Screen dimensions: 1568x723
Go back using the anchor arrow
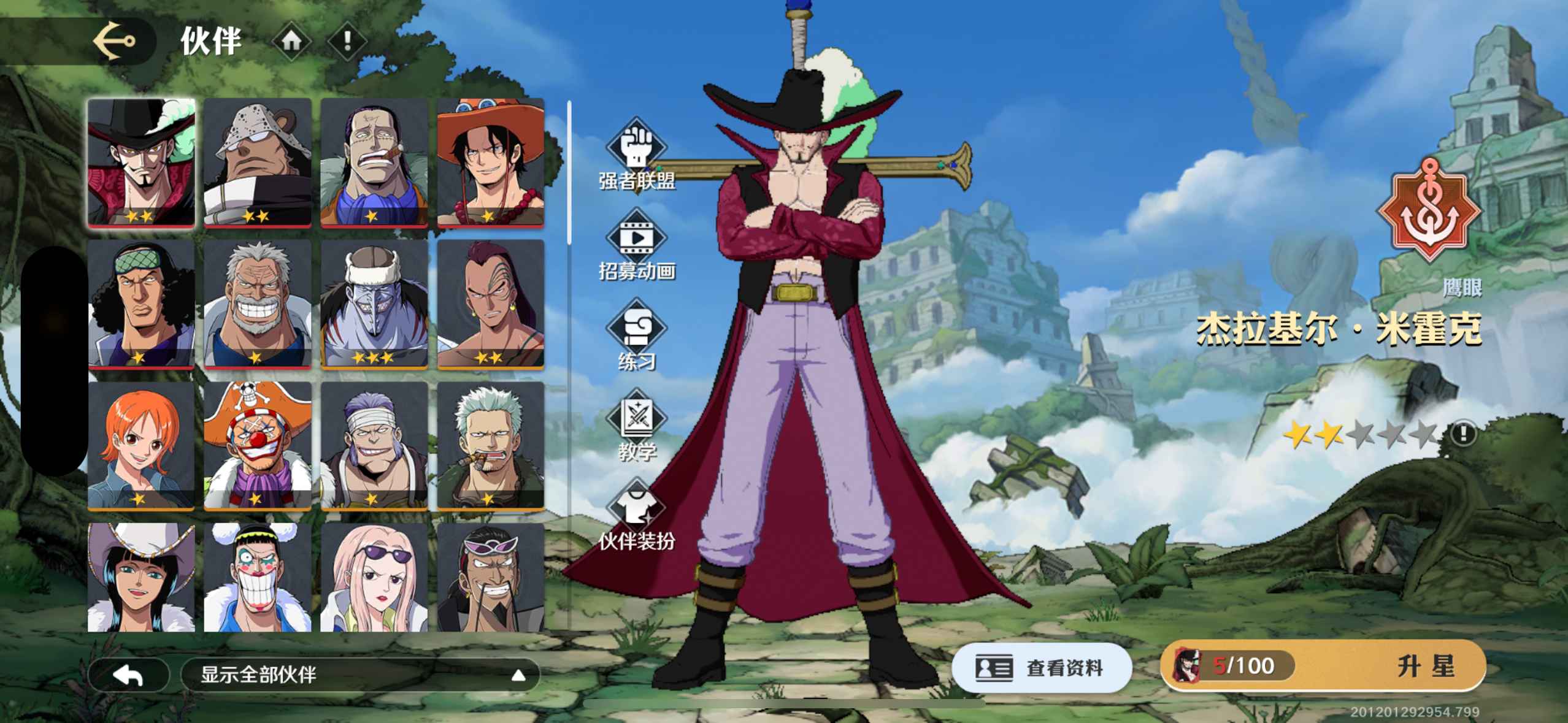pyautogui.click(x=114, y=42)
